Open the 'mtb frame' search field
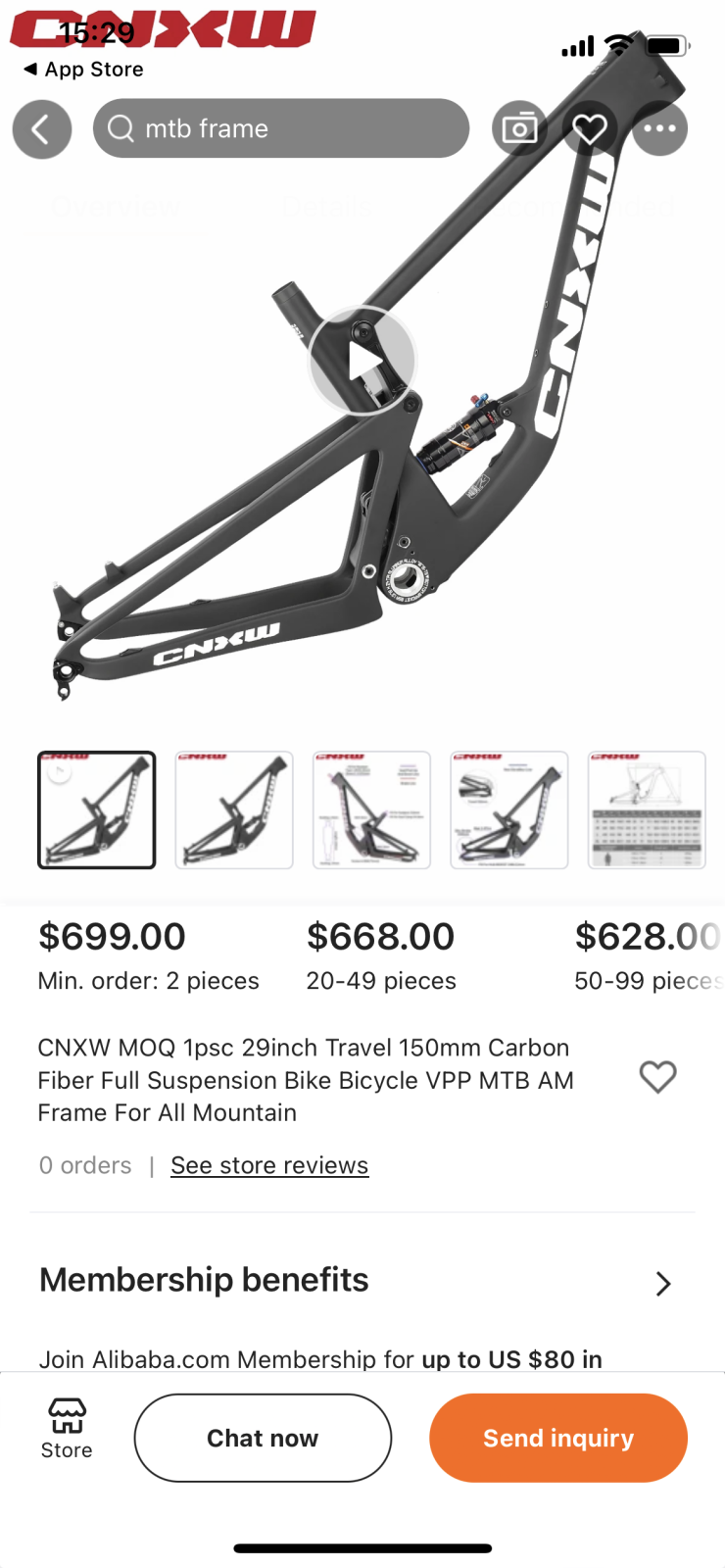 281,128
